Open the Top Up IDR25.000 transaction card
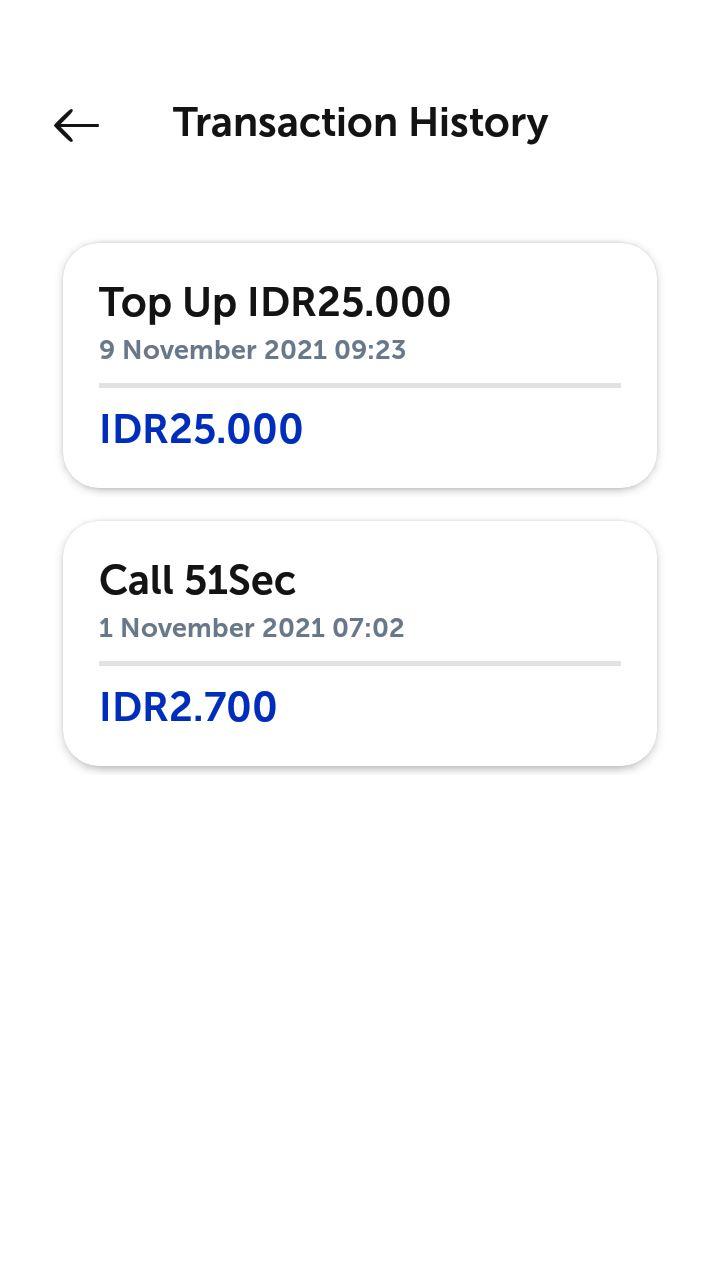The image size is (720, 1280). (360, 365)
